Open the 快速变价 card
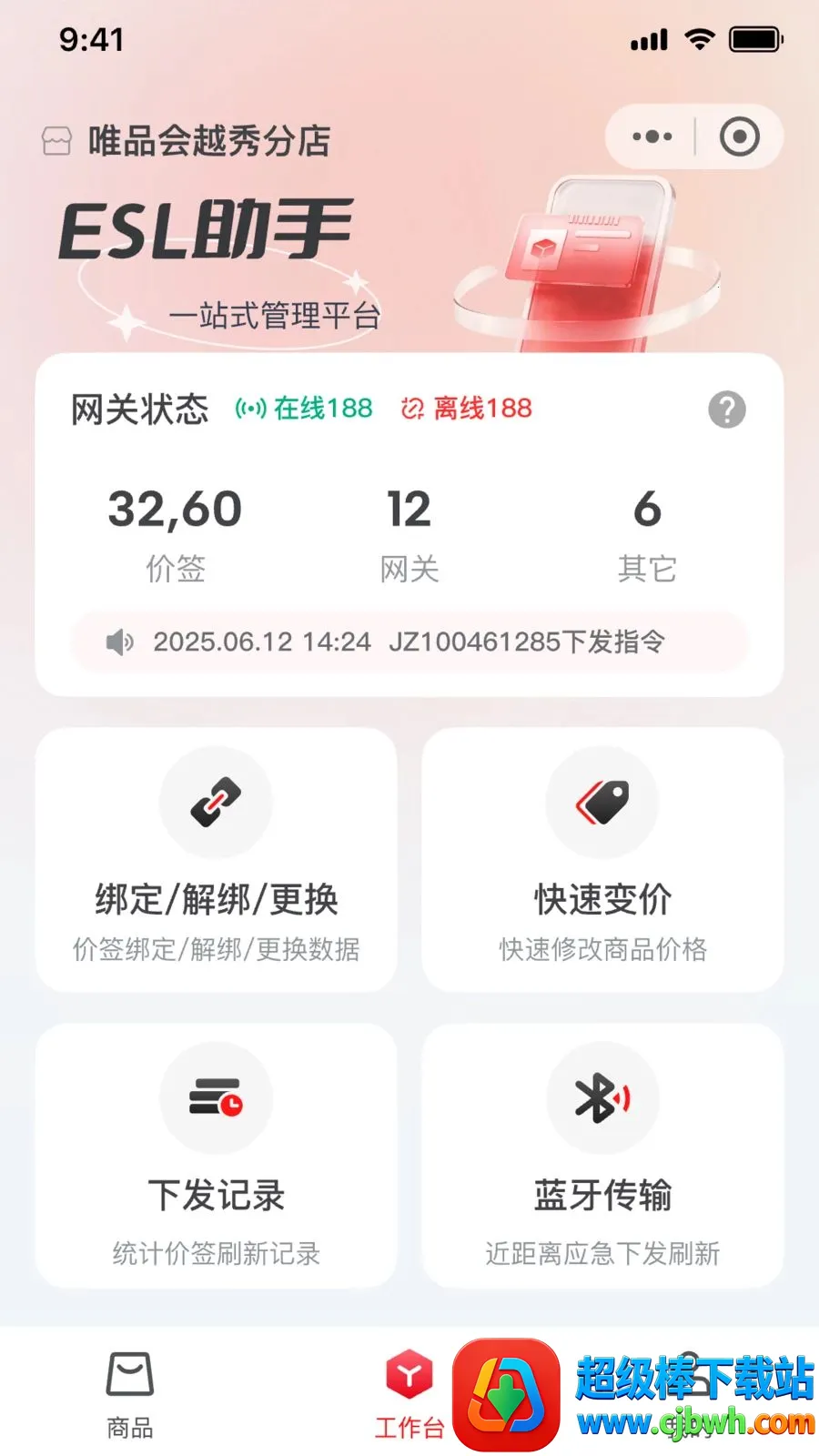819x1456 pixels. 602,860
